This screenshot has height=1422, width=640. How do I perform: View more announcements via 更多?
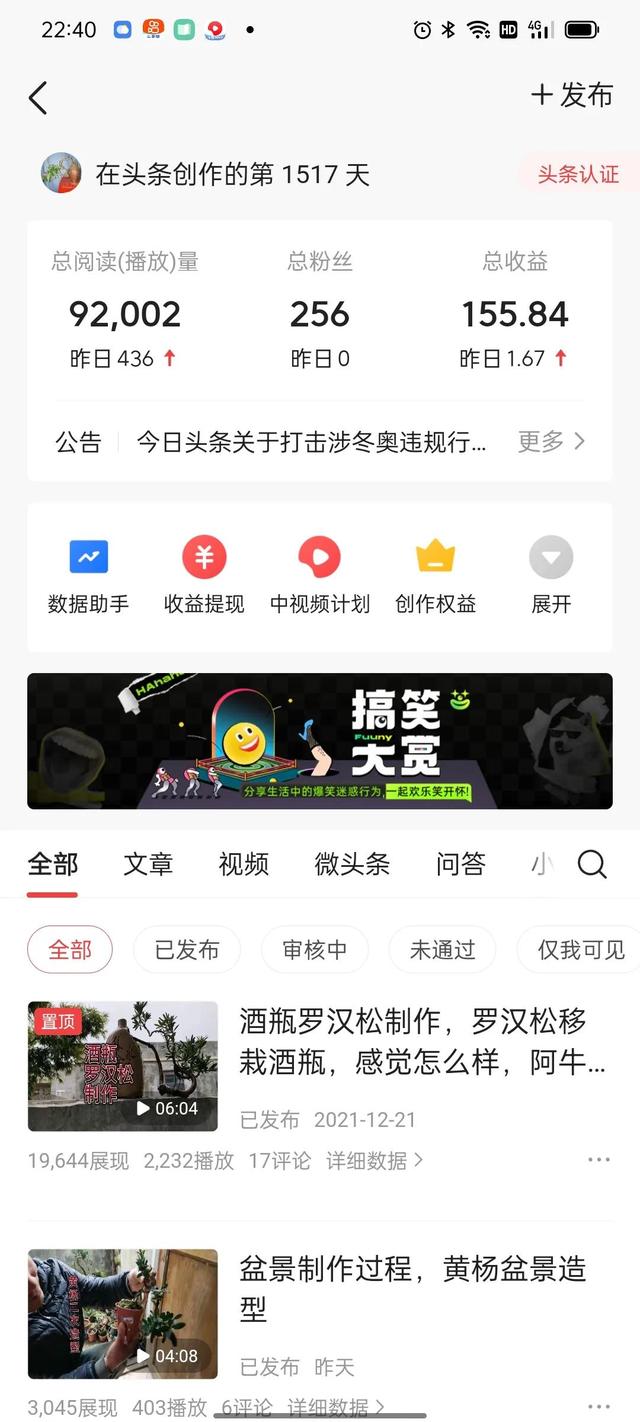(x=551, y=442)
